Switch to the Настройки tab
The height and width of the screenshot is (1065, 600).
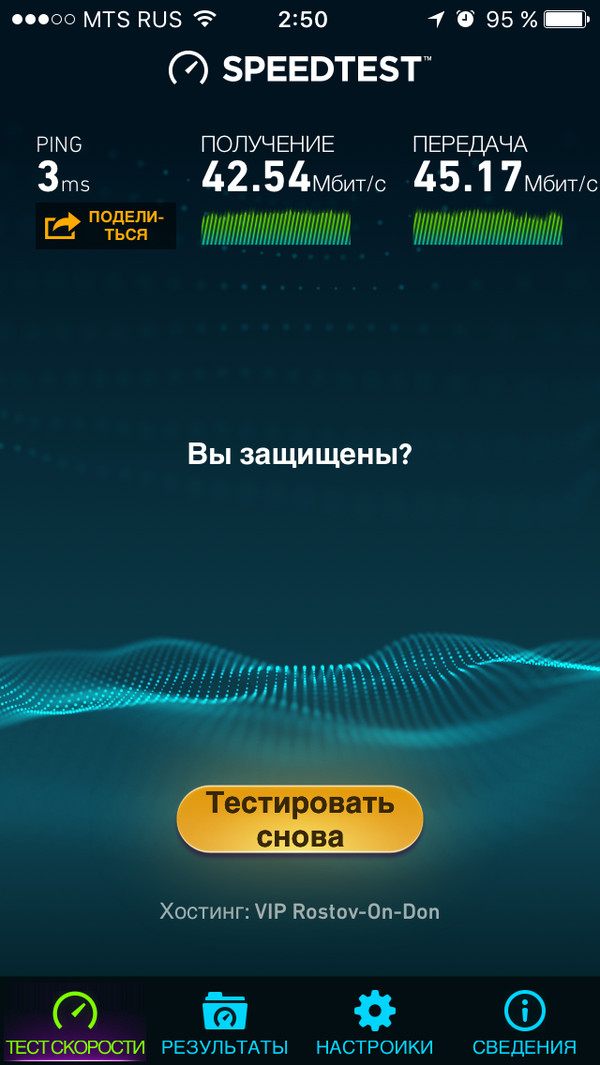pos(374,1023)
